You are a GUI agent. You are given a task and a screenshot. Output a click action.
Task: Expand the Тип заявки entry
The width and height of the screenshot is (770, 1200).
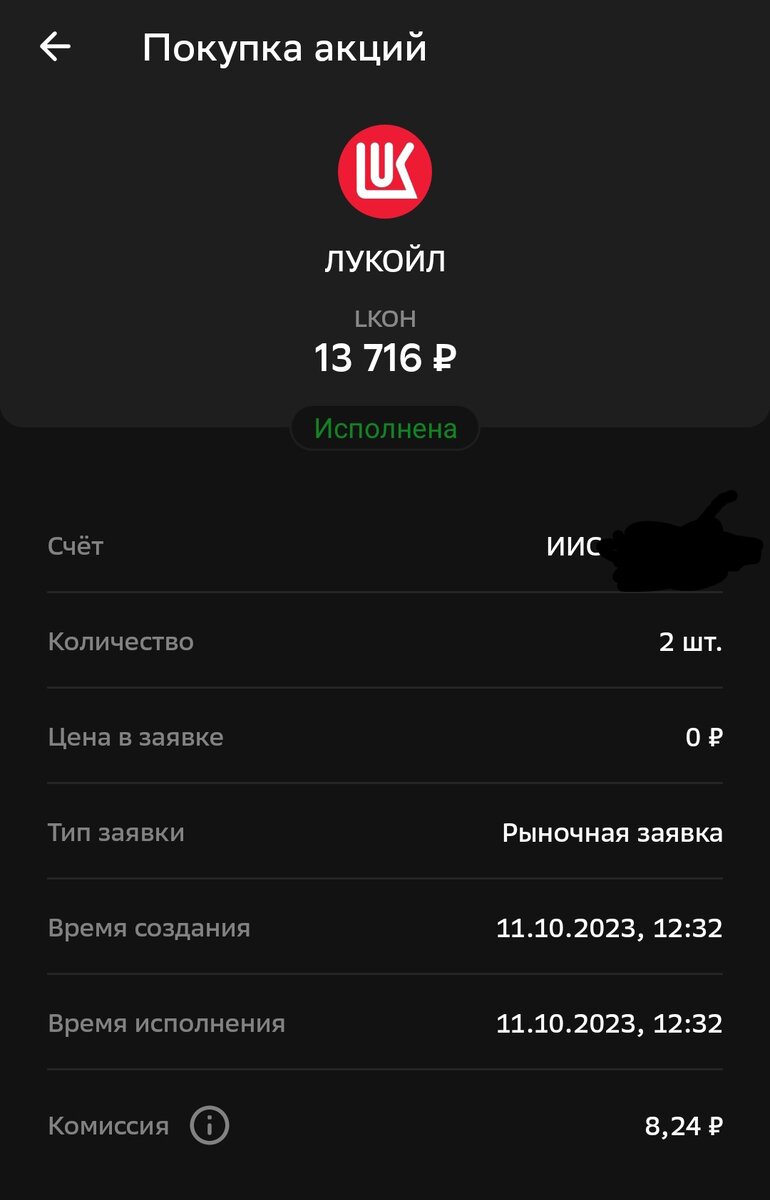pyautogui.click(x=385, y=832)
